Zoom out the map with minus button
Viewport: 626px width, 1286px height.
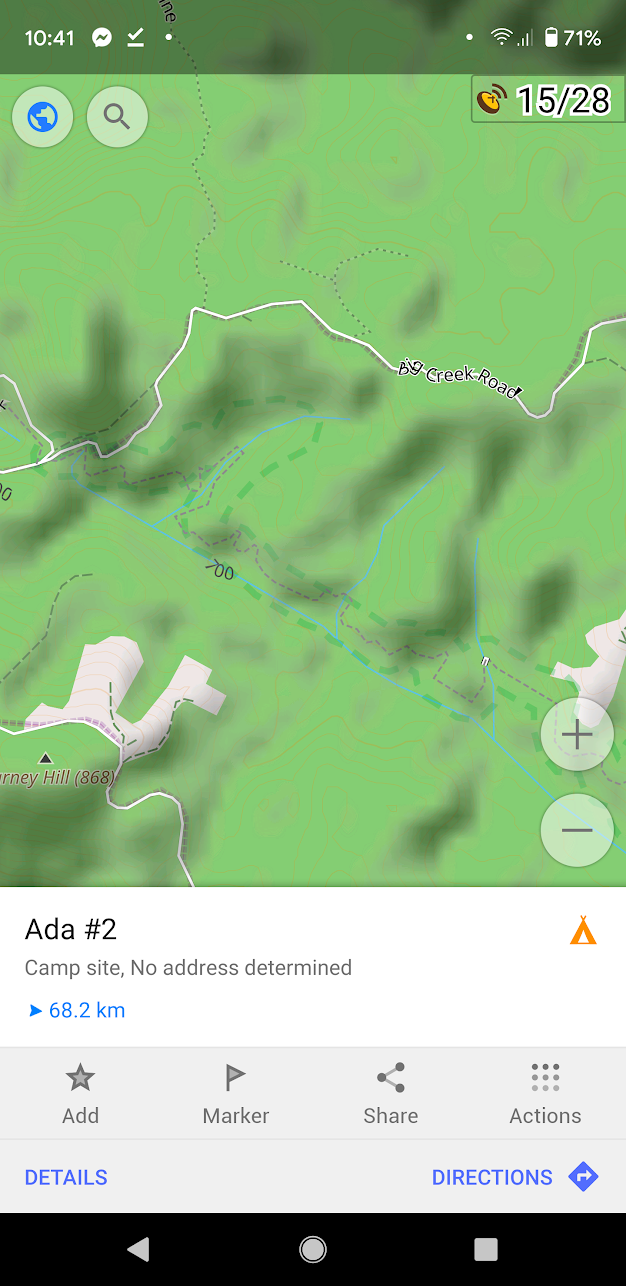577,830
